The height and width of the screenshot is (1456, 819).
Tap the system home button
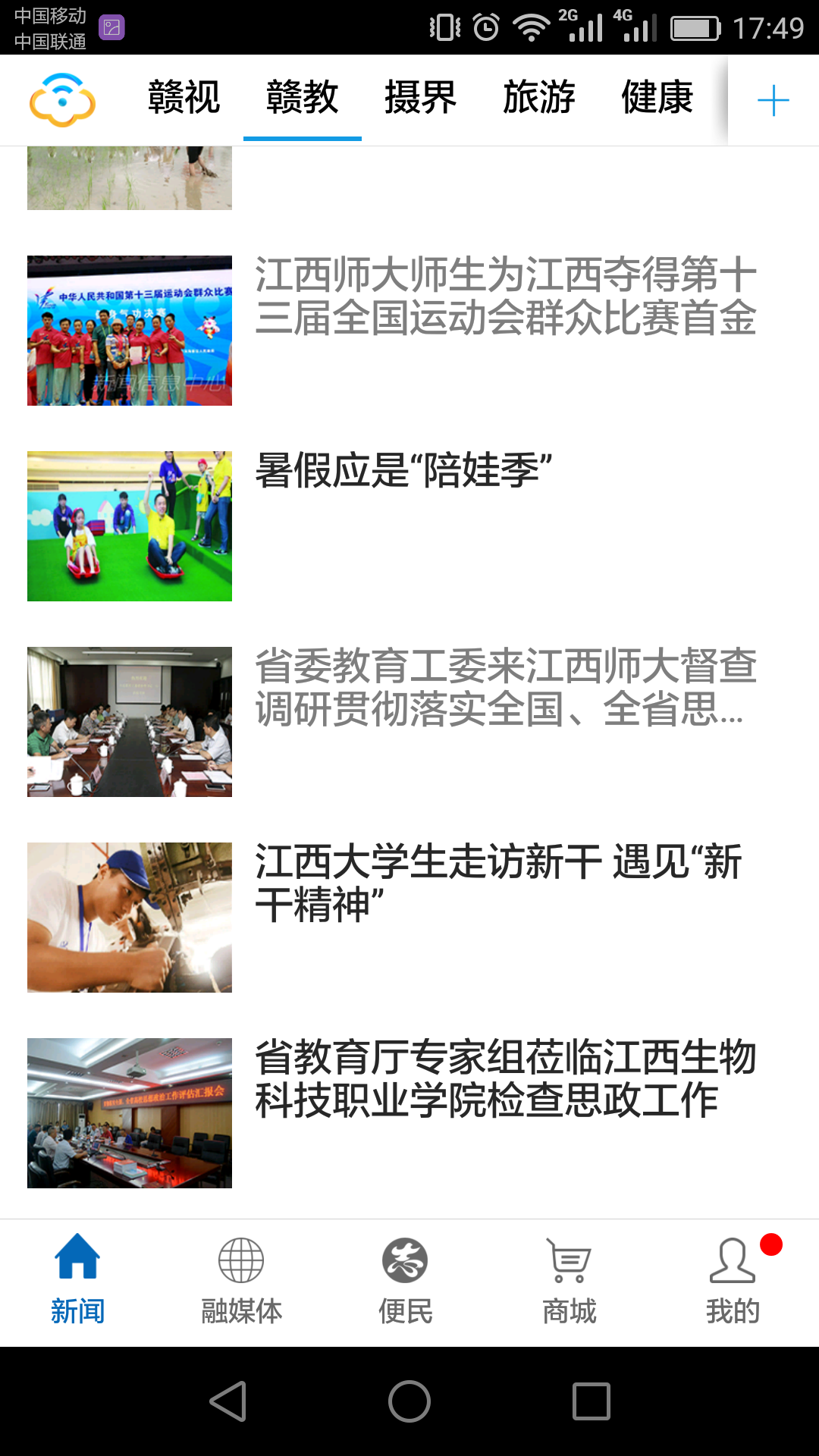[409, 1401]
